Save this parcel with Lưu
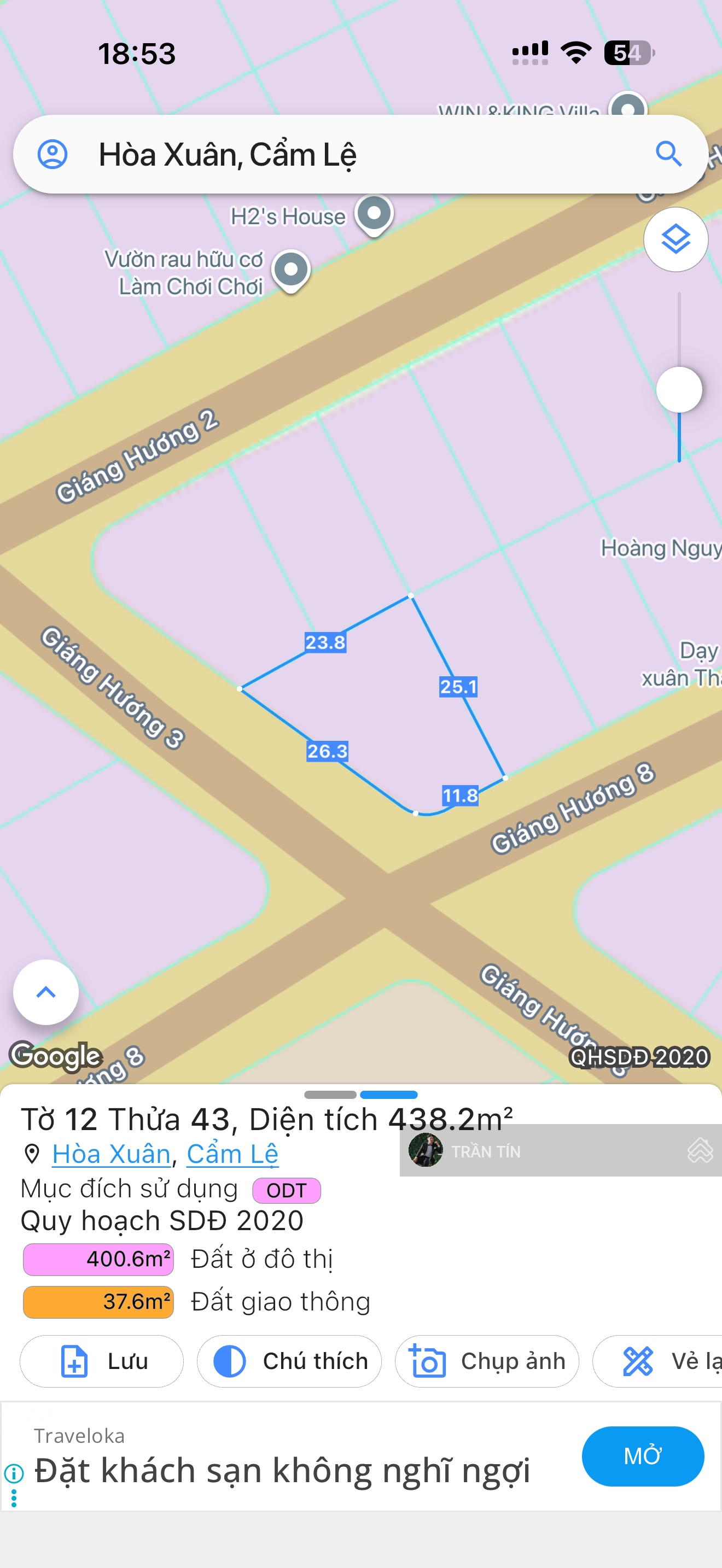The height and width of the screenshot is (1568, 722). [102, 1361]
